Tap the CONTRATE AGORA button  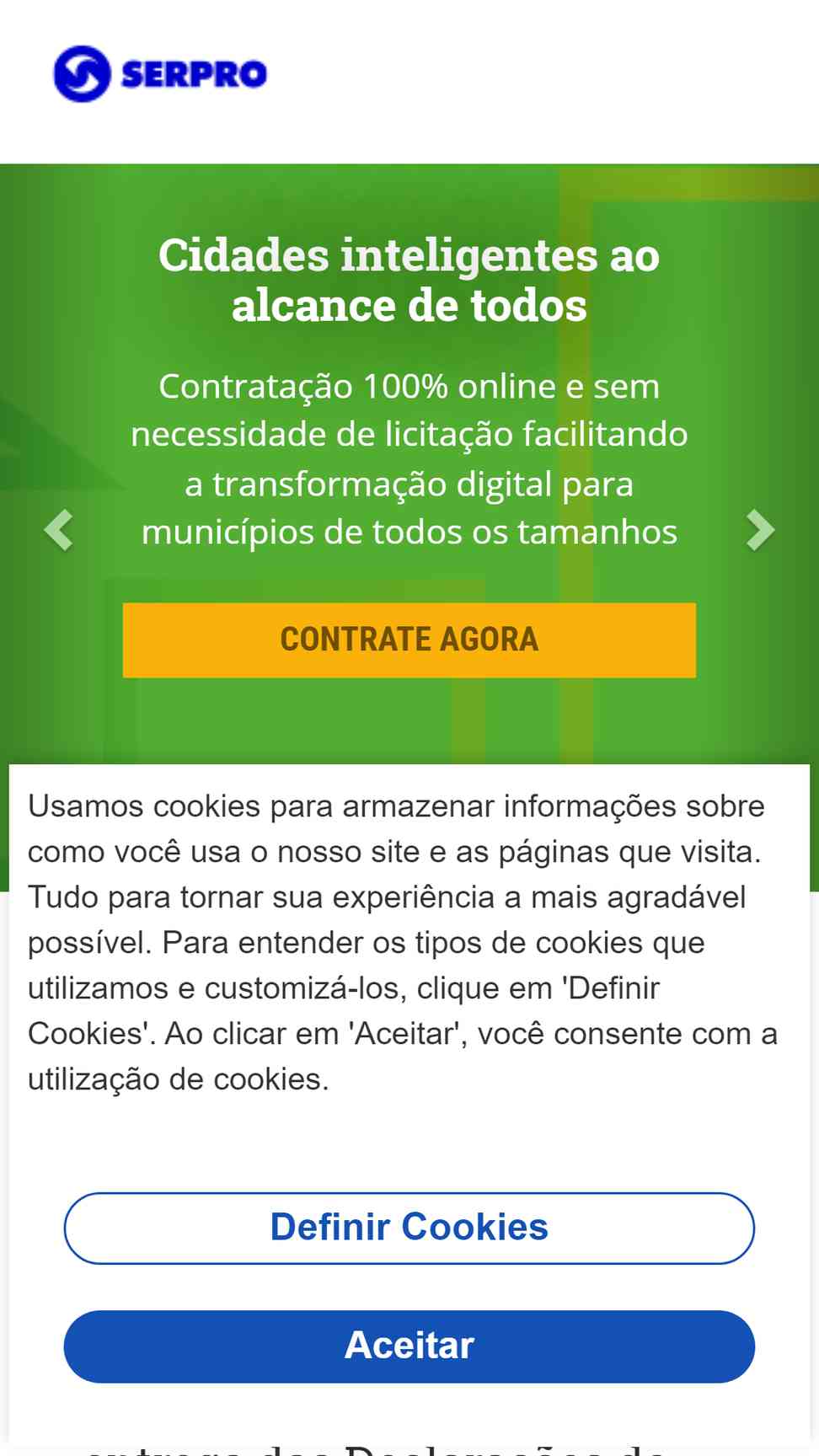point(409,640)
